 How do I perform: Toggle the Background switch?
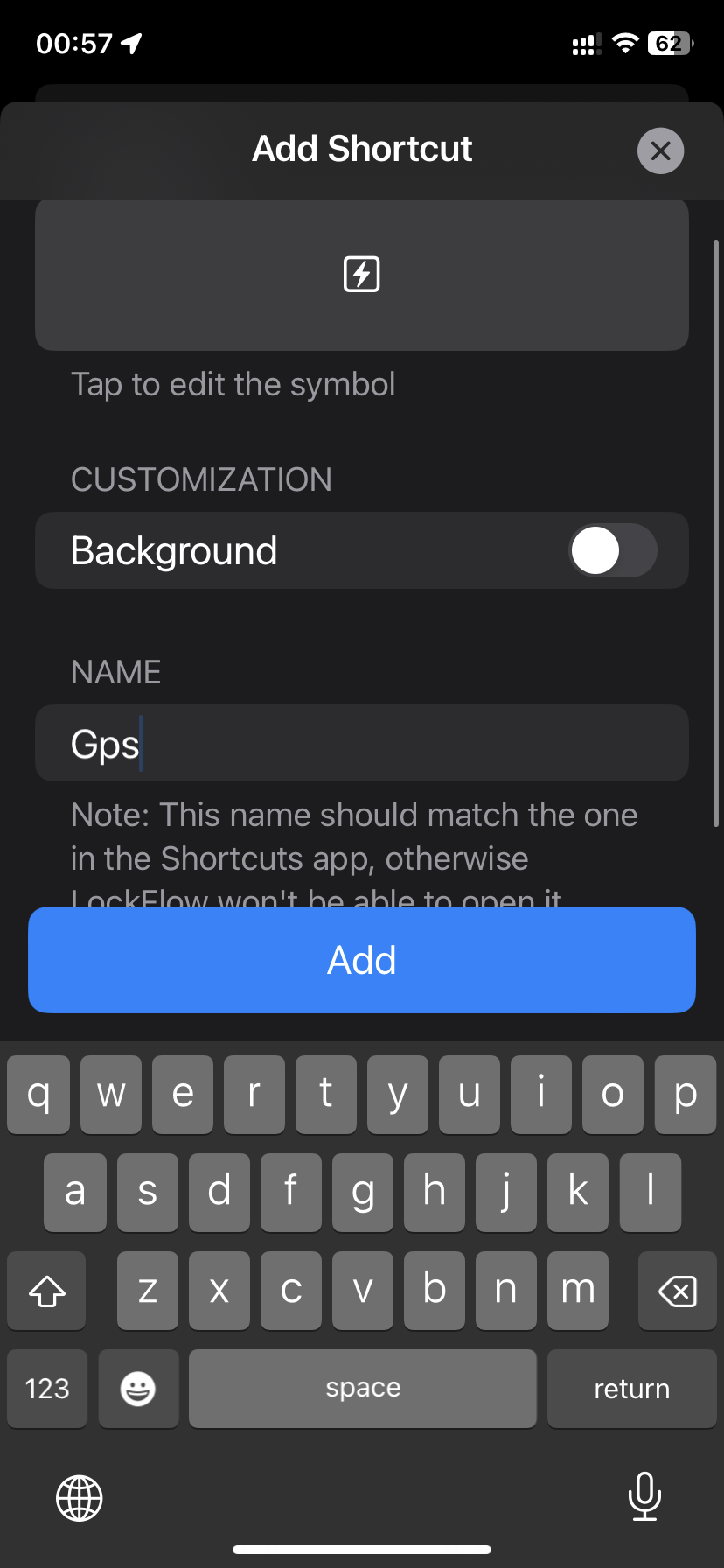[613, 550]
